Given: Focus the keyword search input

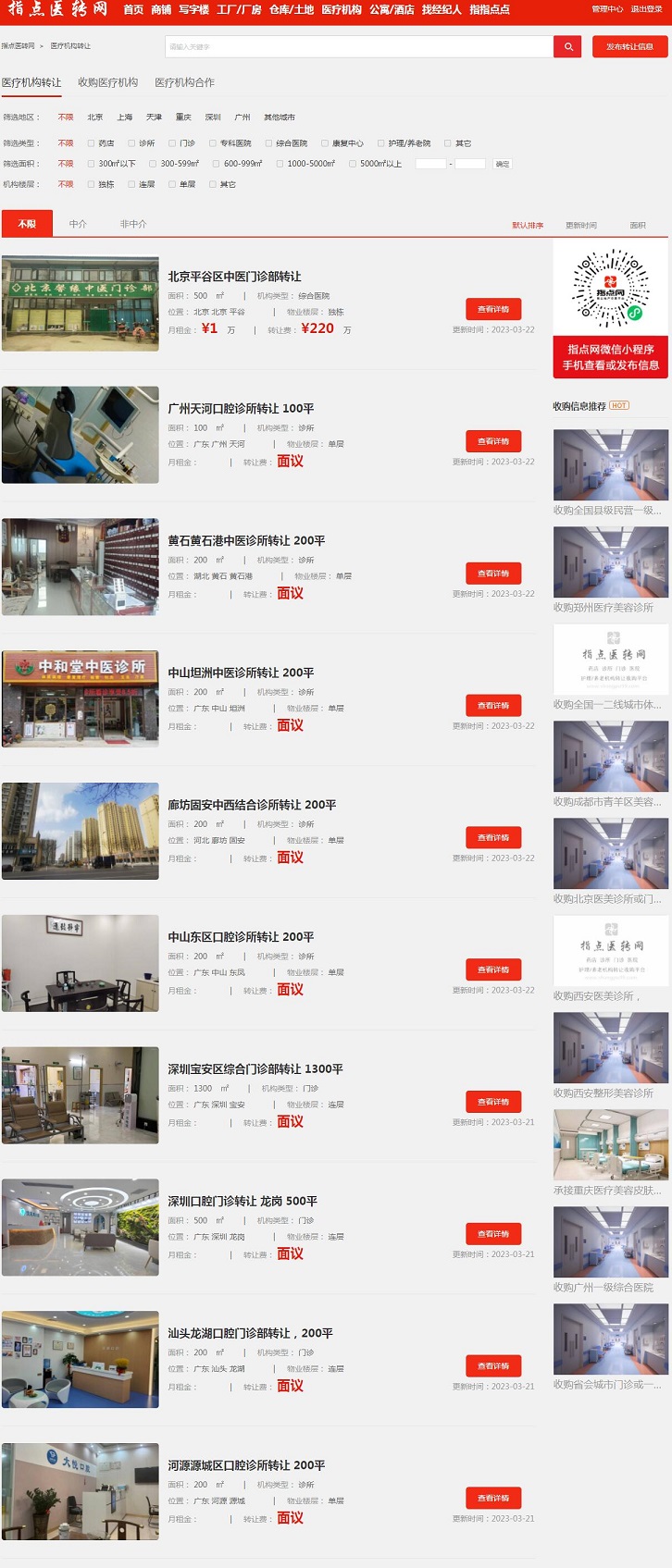Looking at the screenshot, I should (x=359, y=46).
